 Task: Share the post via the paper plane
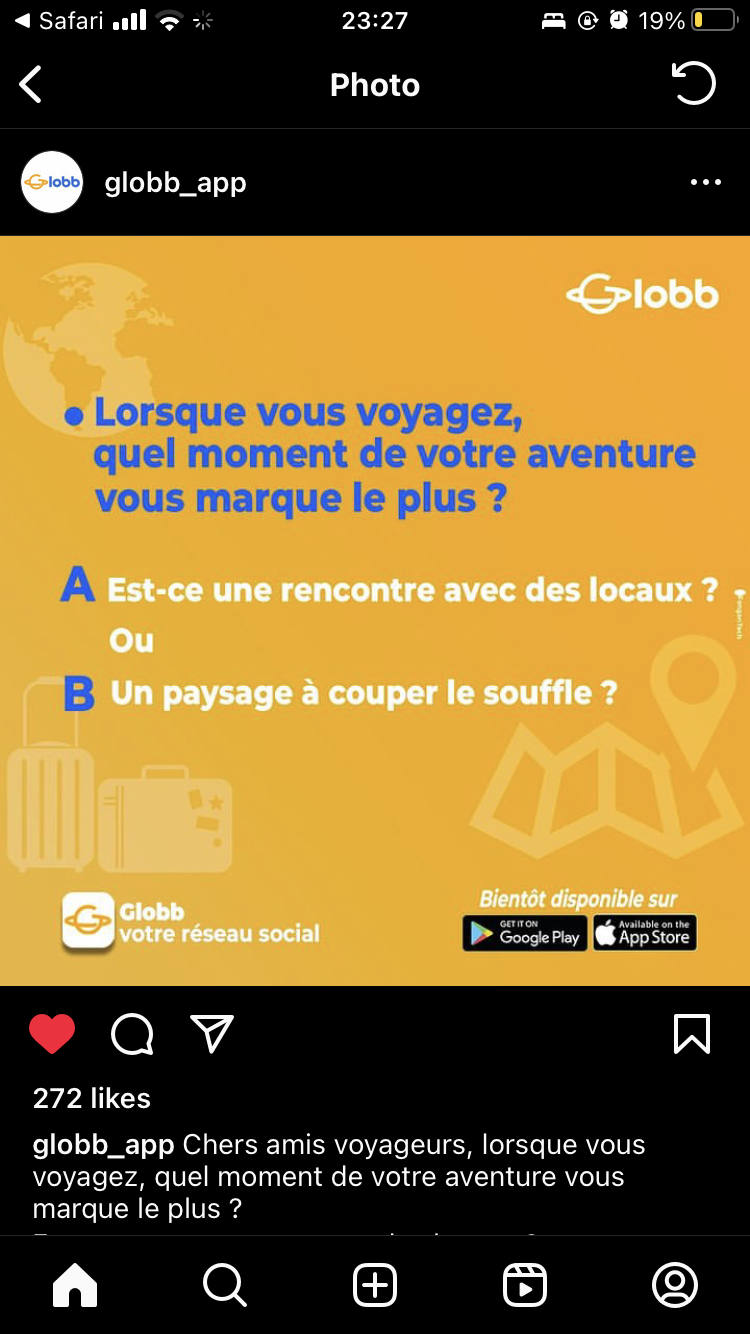point(211,1034)
